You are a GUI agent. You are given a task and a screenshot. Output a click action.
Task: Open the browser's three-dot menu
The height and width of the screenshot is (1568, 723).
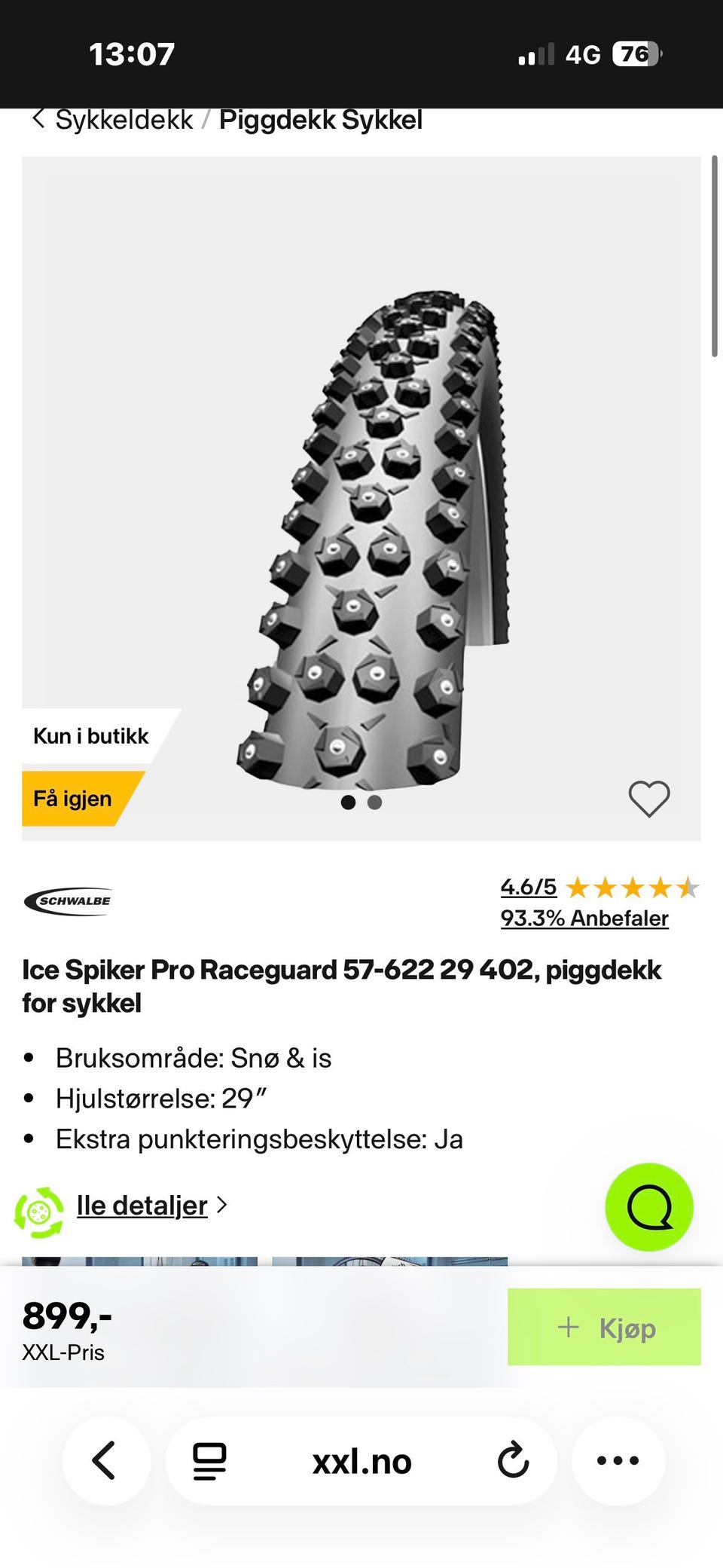click(618, 1461)
